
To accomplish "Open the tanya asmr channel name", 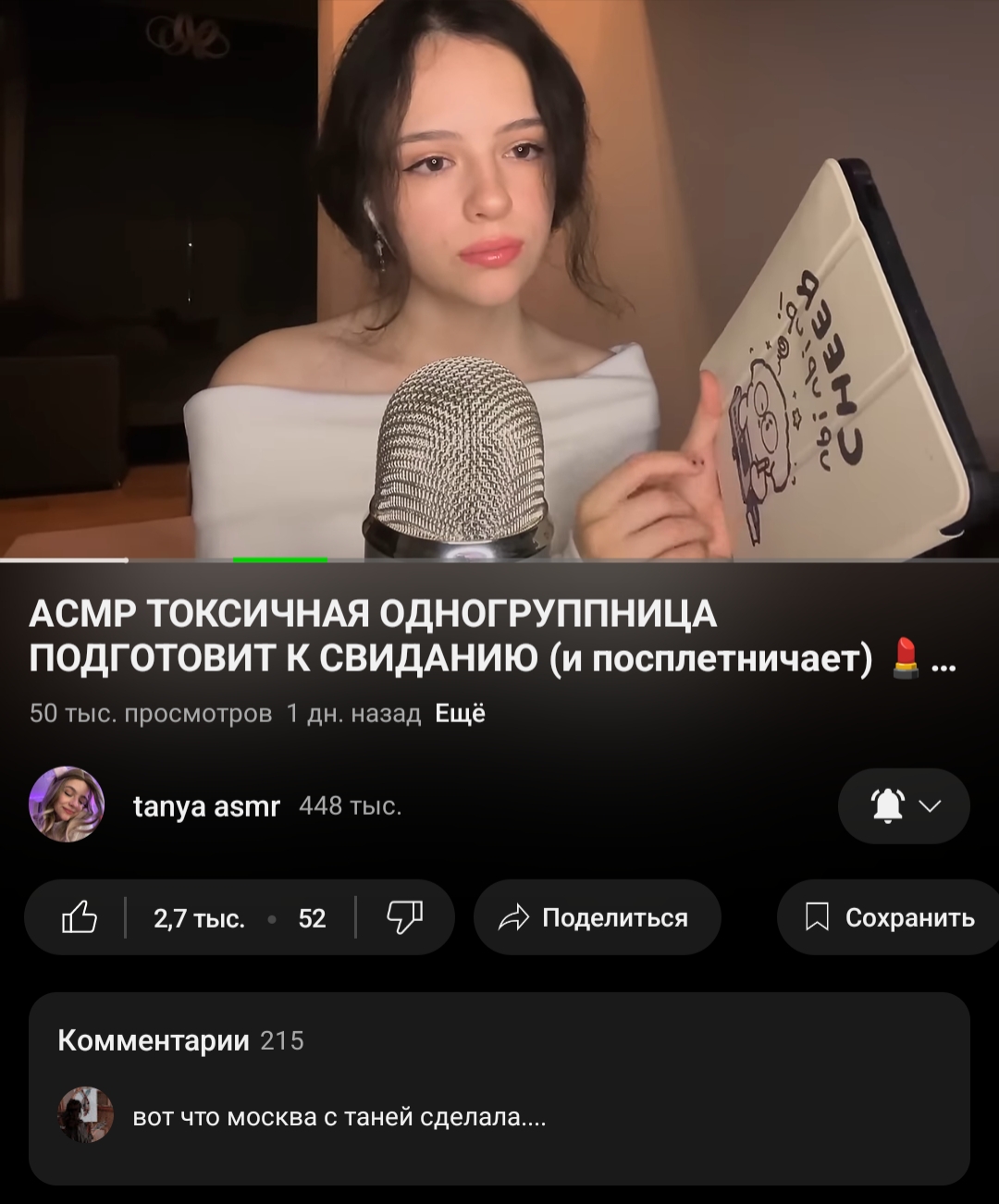I will point(206,806).
